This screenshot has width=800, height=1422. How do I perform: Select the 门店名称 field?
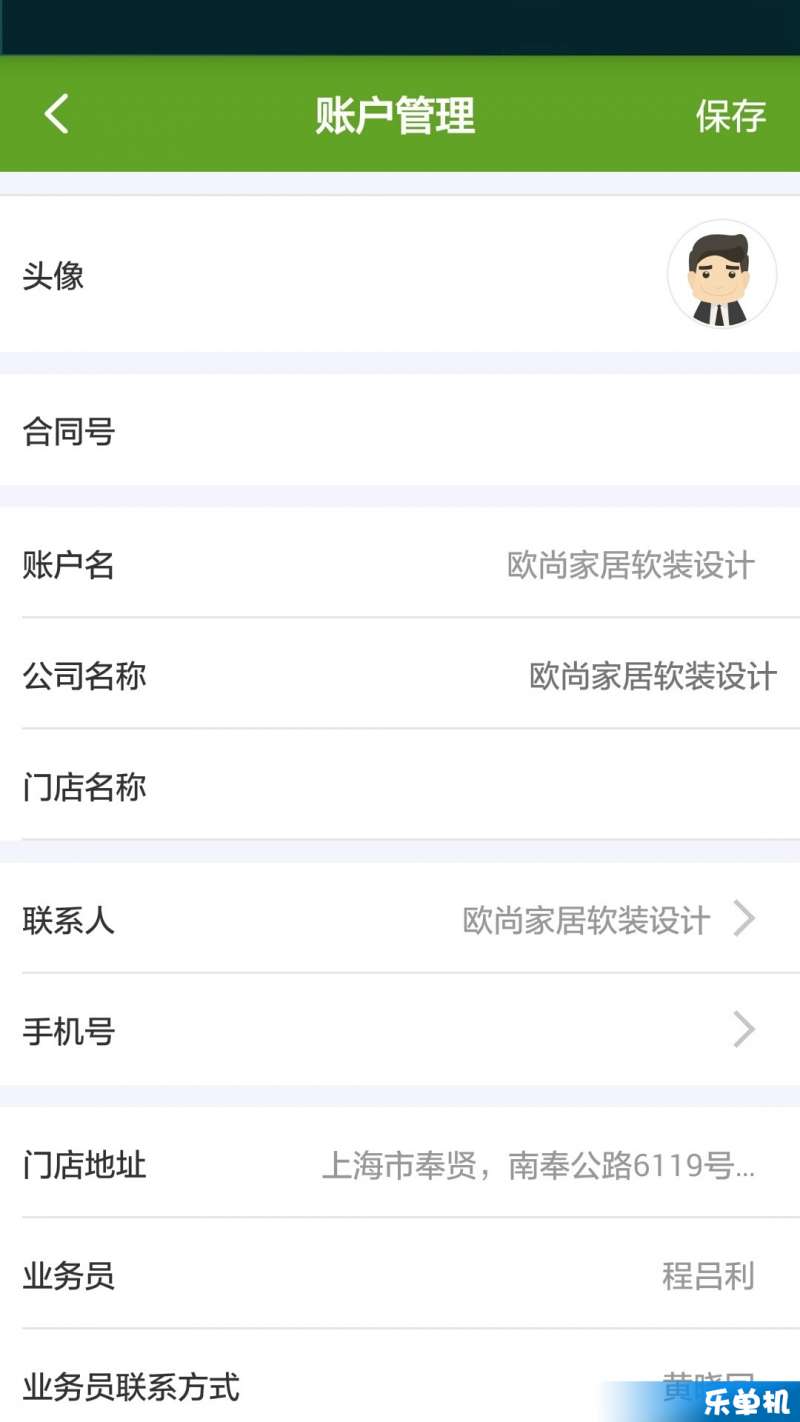400,786
